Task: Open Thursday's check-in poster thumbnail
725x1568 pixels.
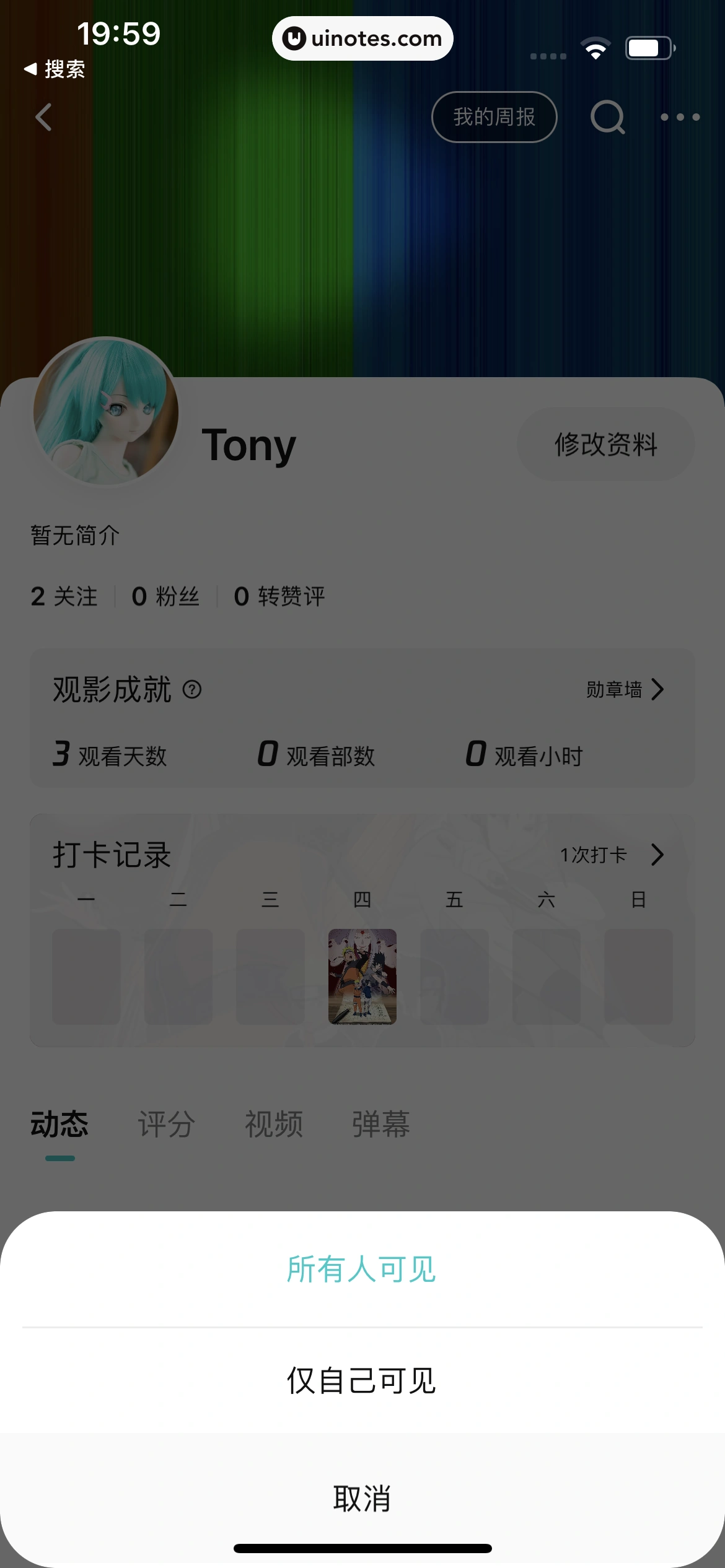Action: click(x=362, y=976)
